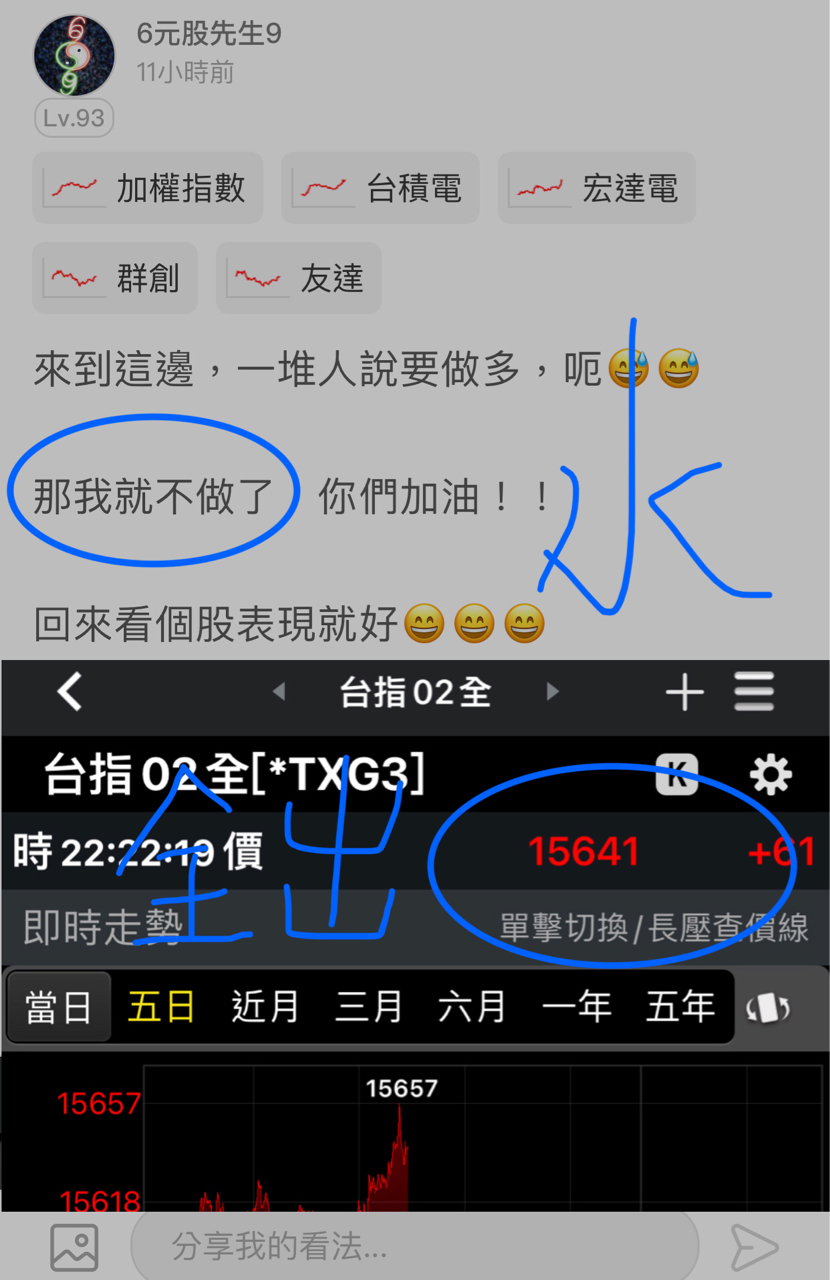Open the 台積電 stock chart link
The width and height of the screenshot is (830, 1280).
coord(380,187)
